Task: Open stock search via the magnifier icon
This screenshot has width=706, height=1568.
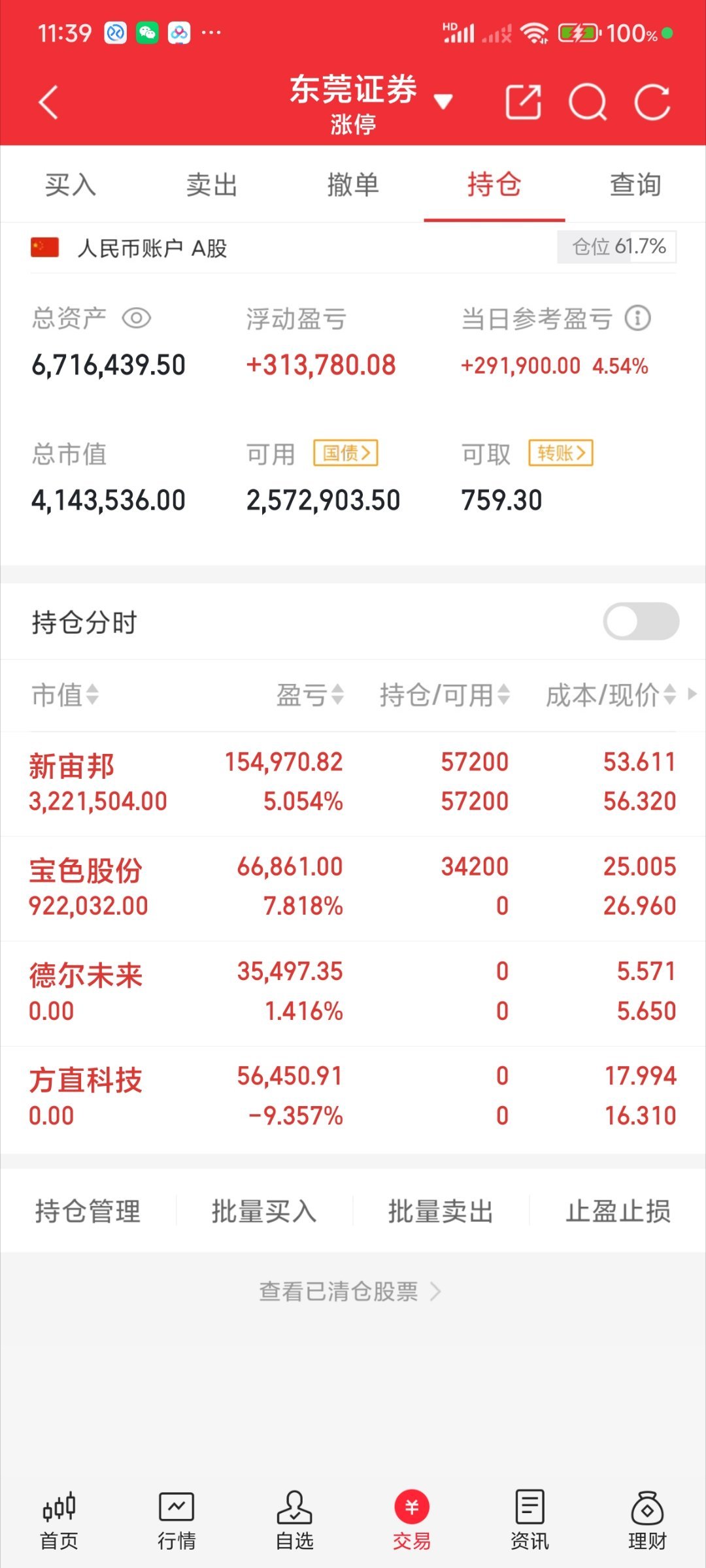Action: coord(587,103)
